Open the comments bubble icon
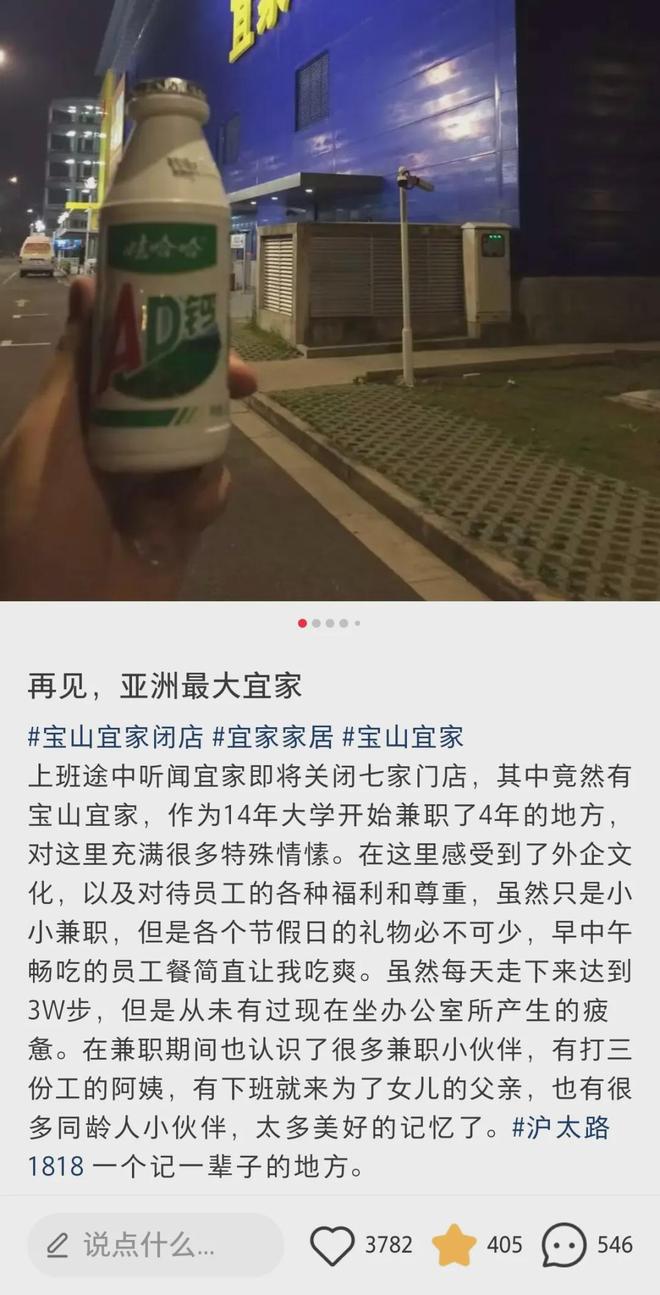This screenshot has height=1295, width=660. coord(564,1245)
